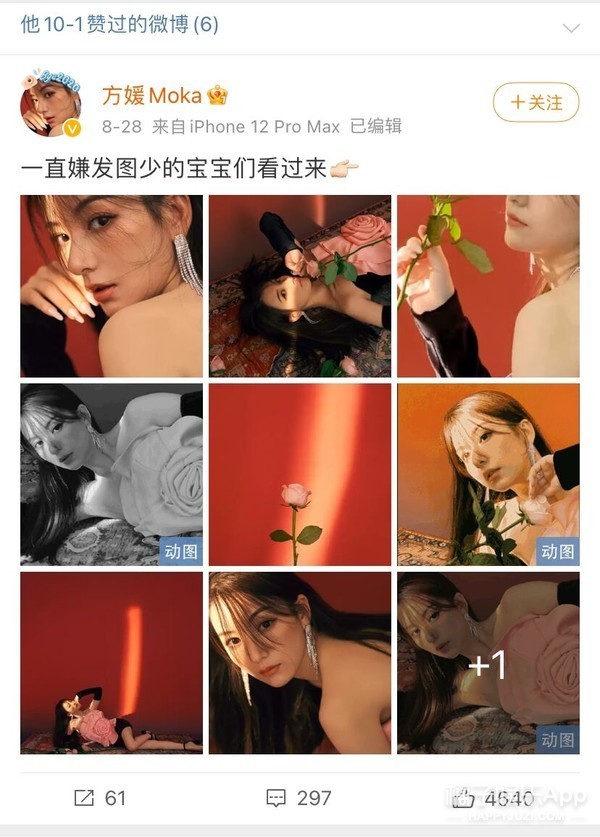Expand the post options chevron
The height and width of the screenshot is (837, 600).
coord(571,27)
